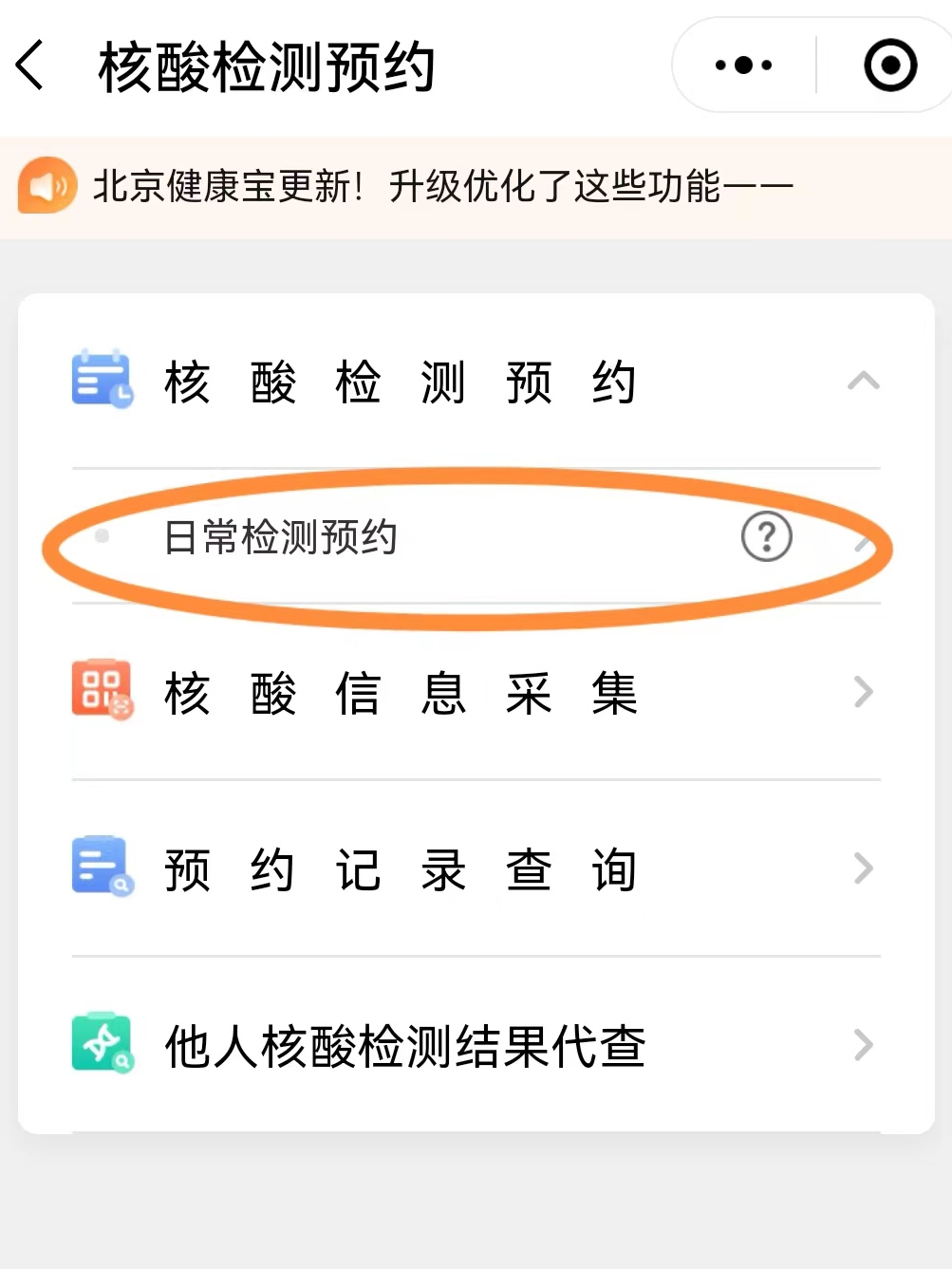Open the mini program more options menu
The width and height of the screenshot is (952, 1269).
(743, 65)
